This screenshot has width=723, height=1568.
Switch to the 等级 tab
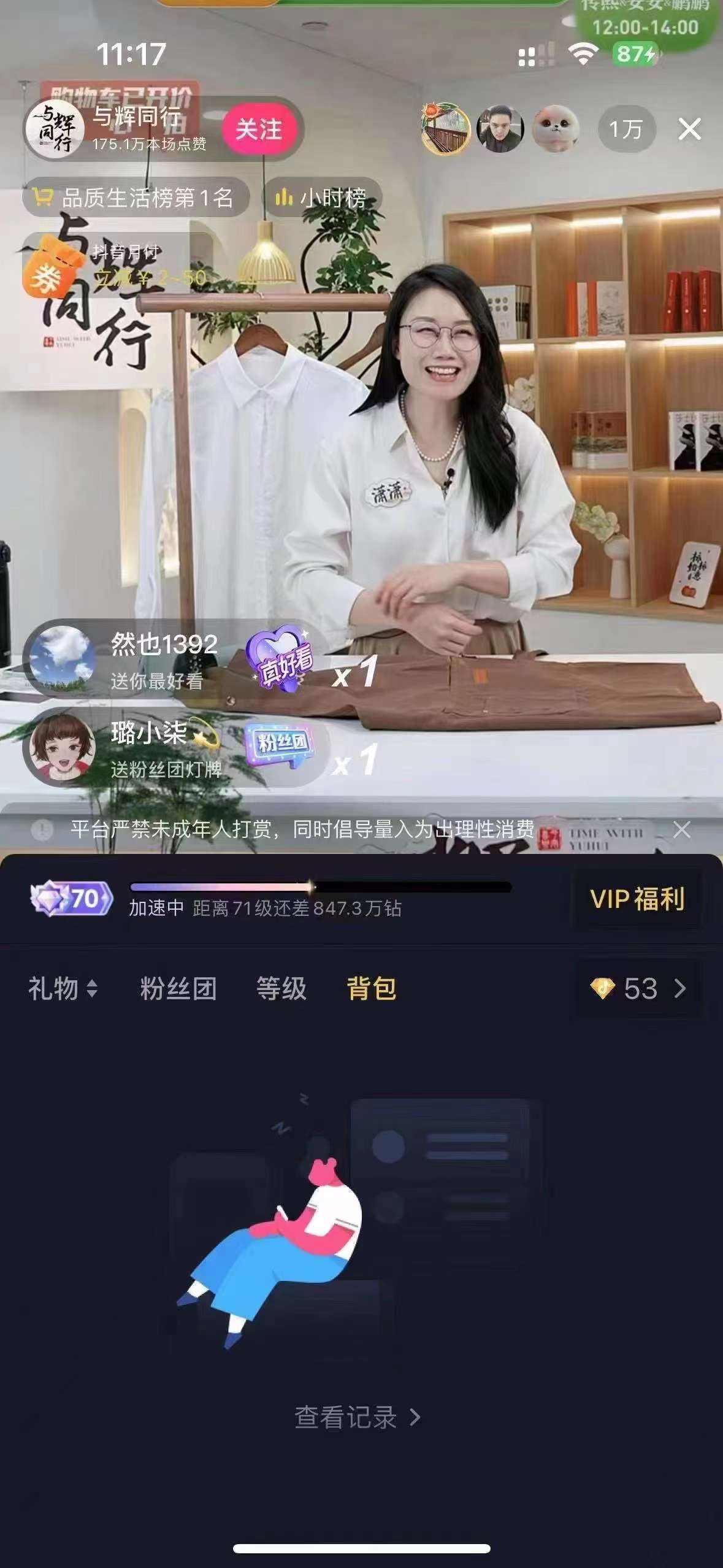[x=281, y=988]
